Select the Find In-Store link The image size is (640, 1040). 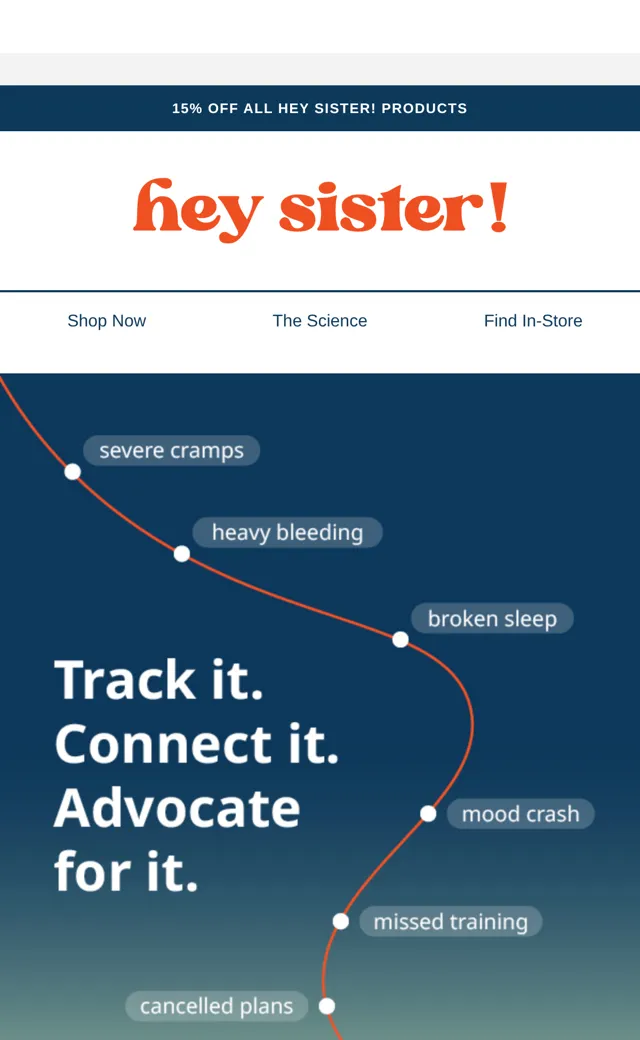533,321
